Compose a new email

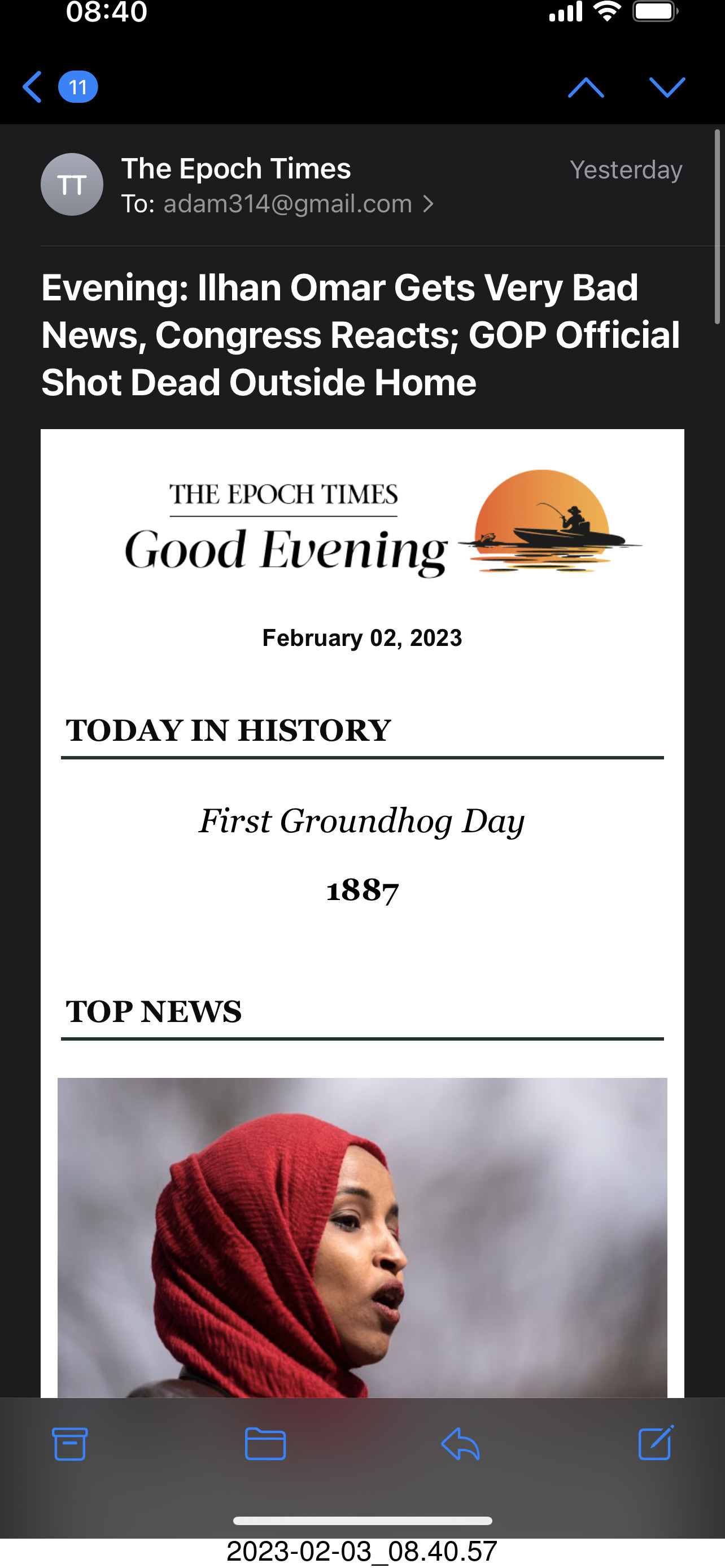pyautogui.click(x=656, y=1442)
